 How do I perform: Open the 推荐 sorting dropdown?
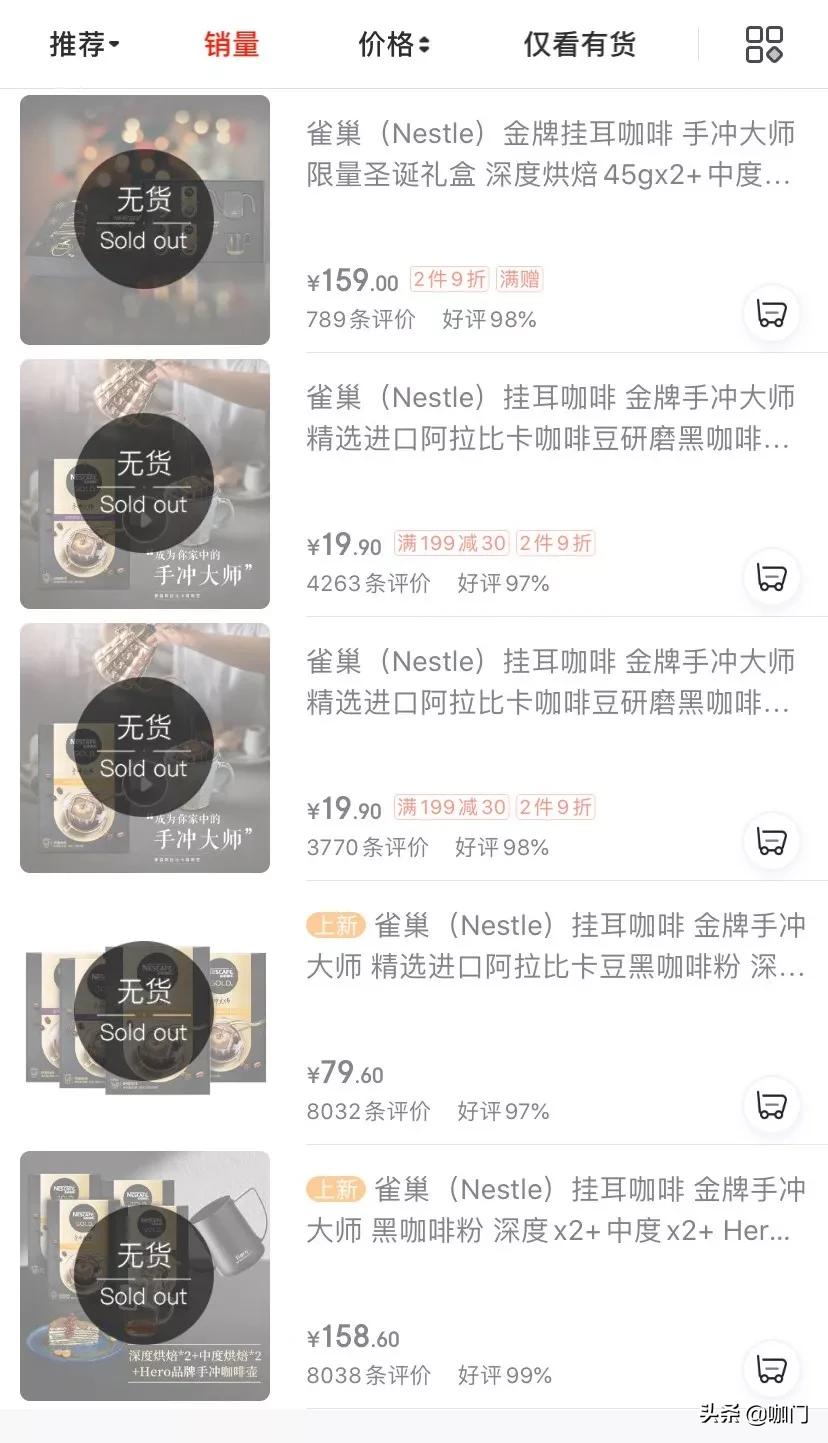85,44
